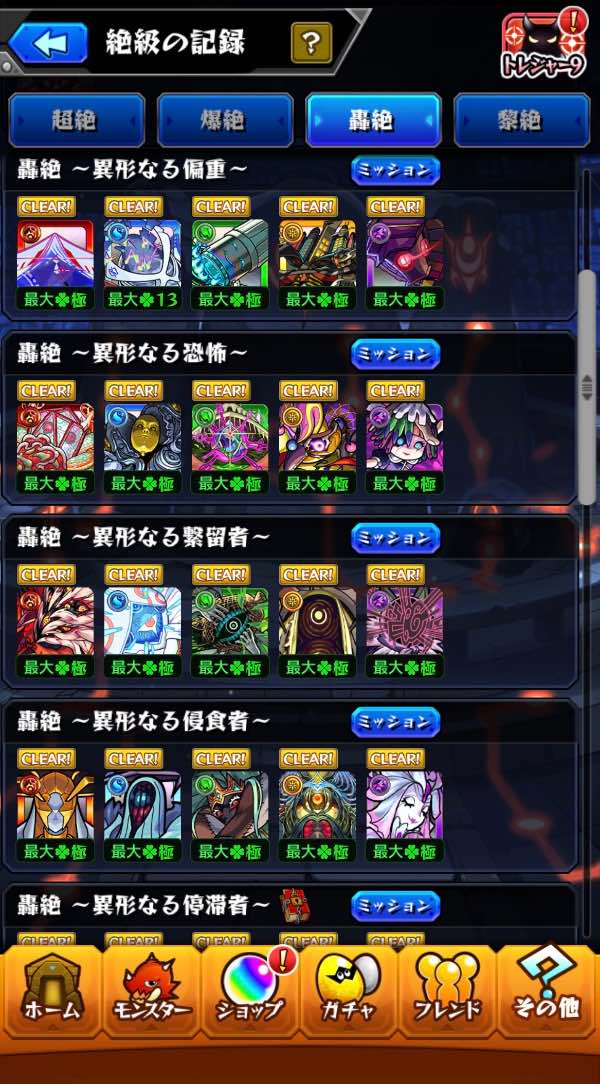Open ミッション for 異形なる停滞者

[395, 906]
